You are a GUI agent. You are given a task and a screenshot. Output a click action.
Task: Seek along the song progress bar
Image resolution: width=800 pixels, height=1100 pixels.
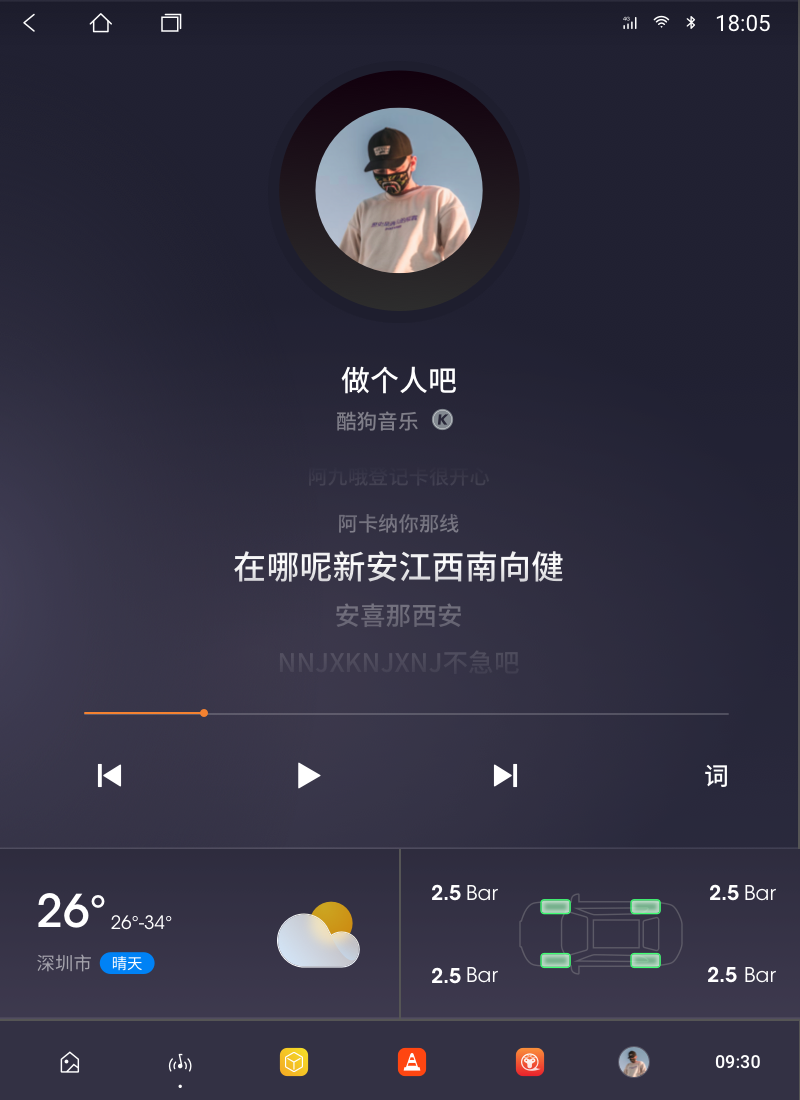(406, 713)
